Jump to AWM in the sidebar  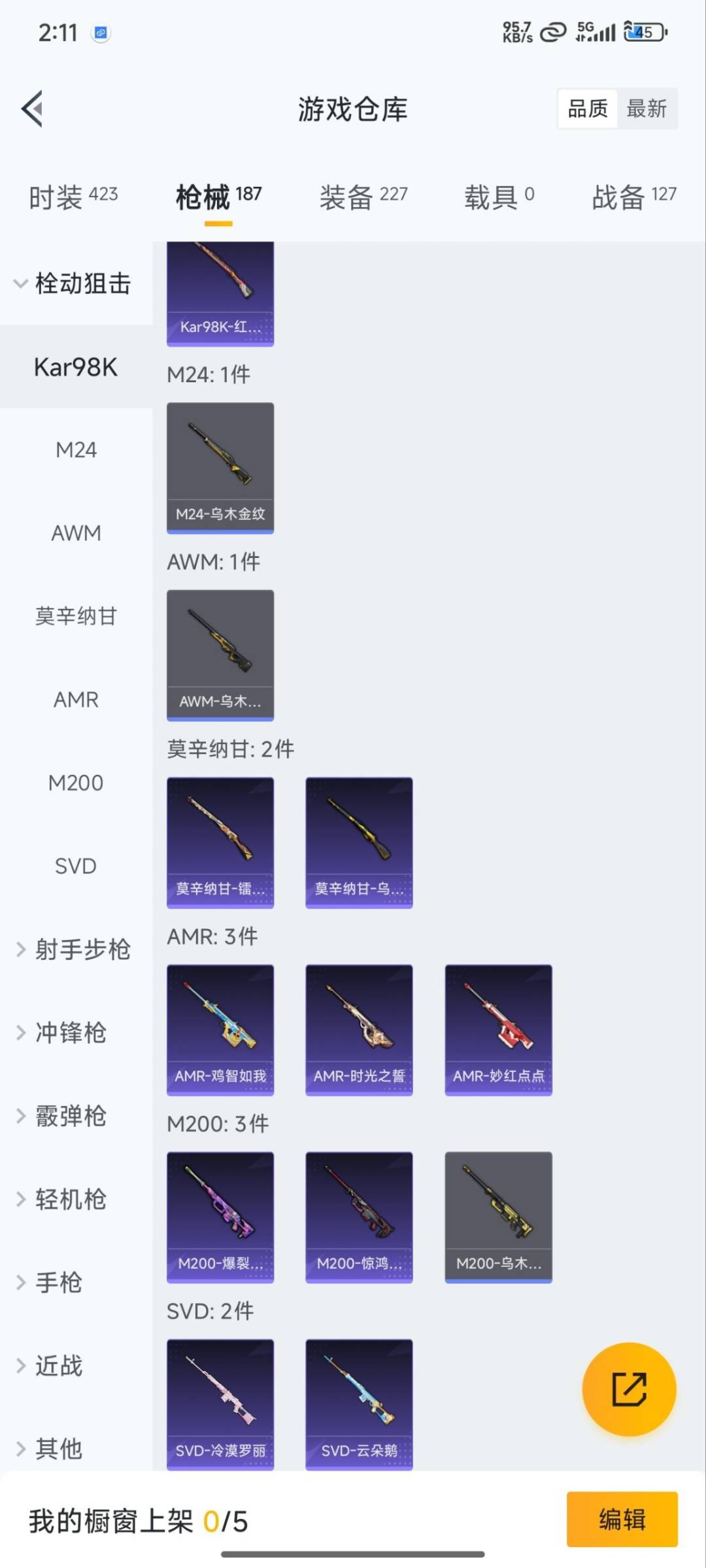[76, 533]
